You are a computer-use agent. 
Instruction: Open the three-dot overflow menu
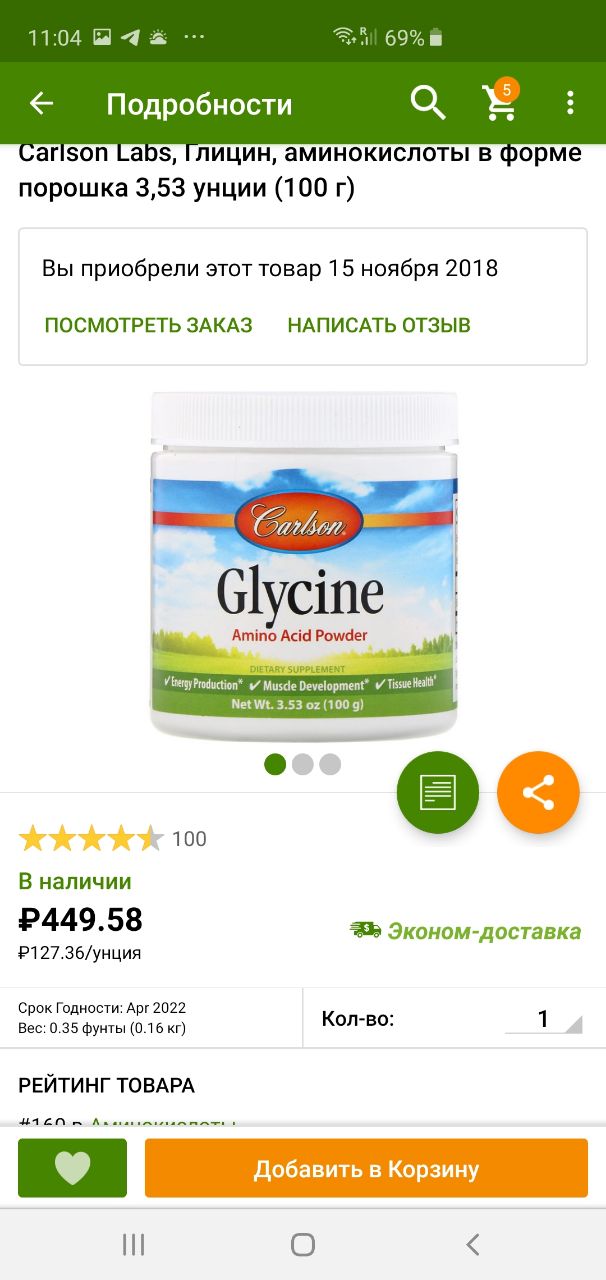(x=570, y=103)
